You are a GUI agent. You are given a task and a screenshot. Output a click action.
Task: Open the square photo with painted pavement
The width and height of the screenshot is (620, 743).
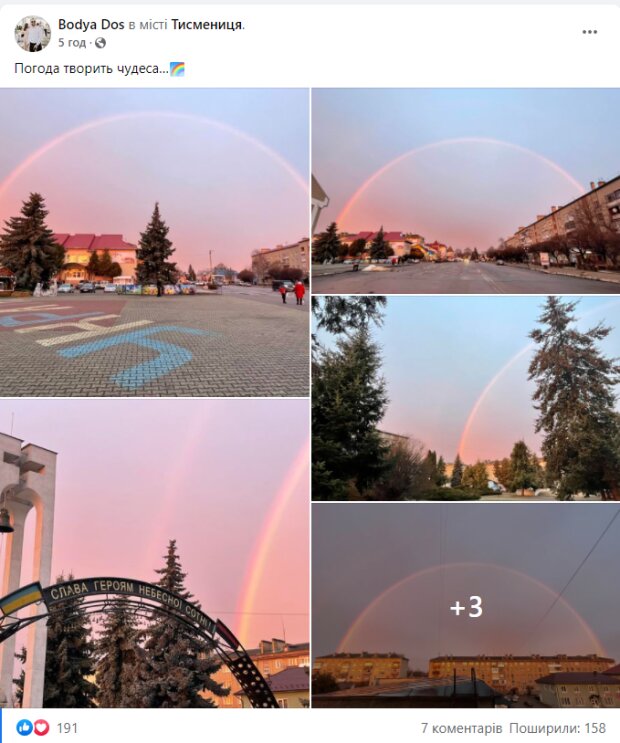155,242
